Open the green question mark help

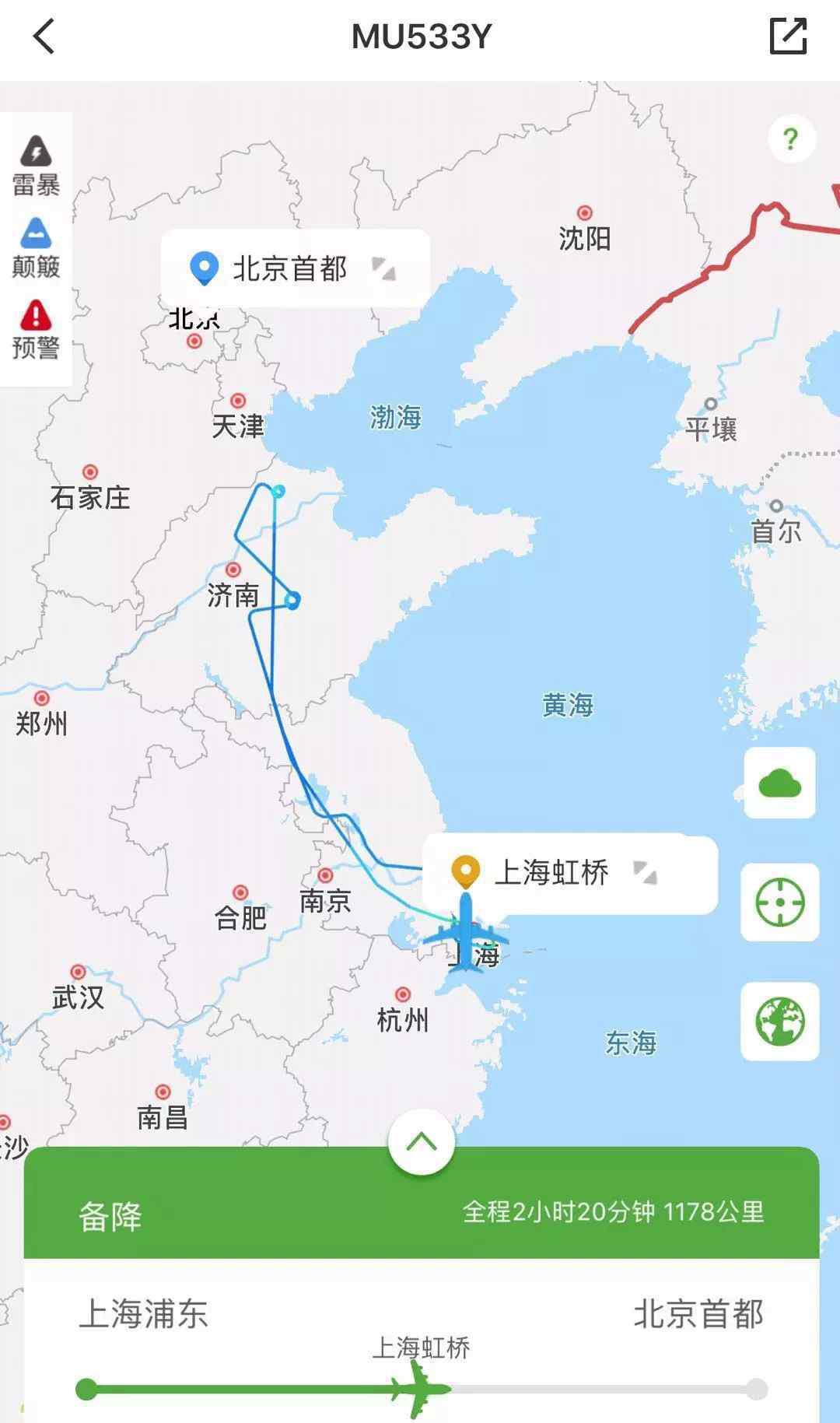(x=791, y=139)
